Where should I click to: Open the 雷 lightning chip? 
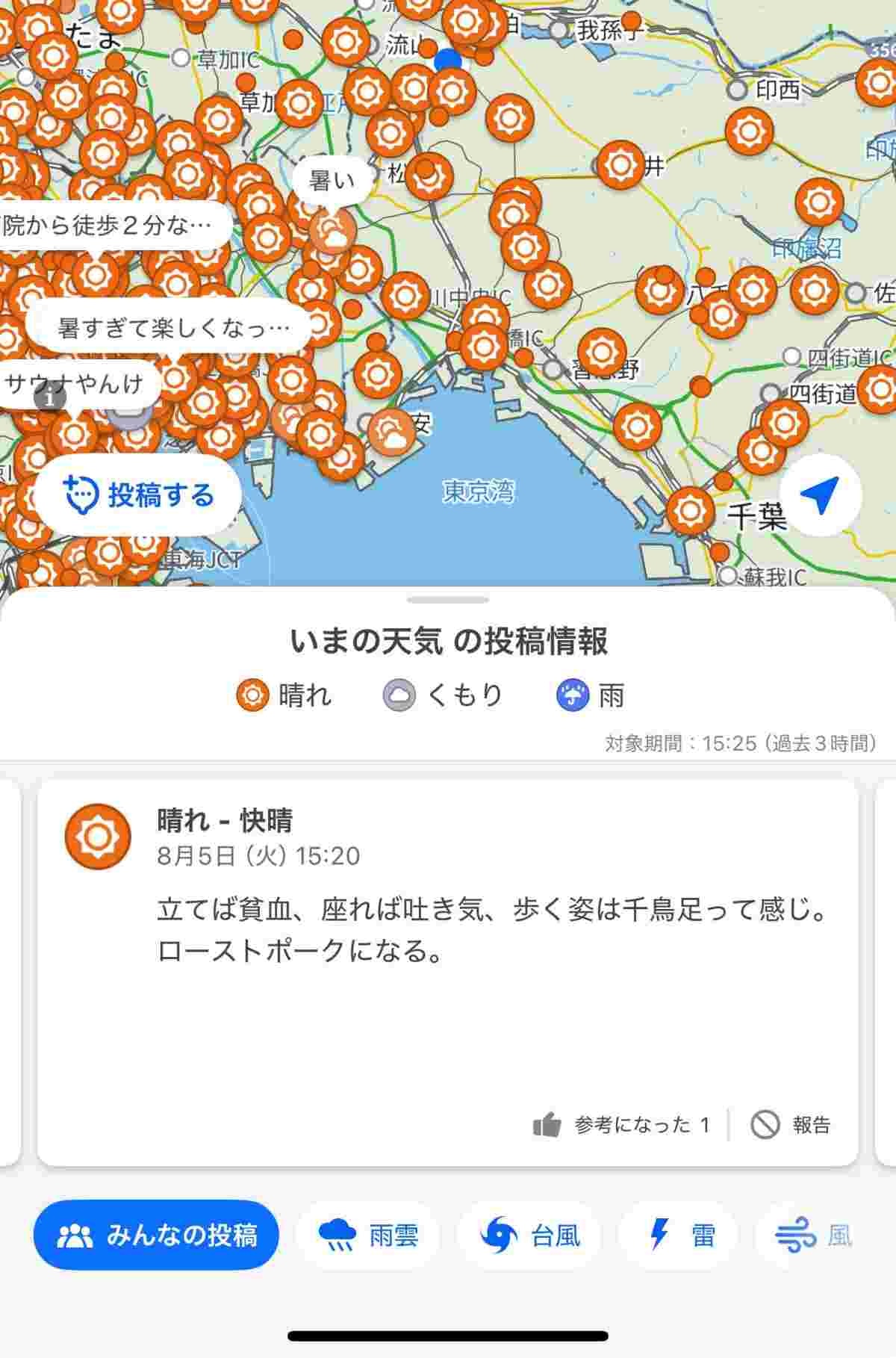coord(678,1236)
